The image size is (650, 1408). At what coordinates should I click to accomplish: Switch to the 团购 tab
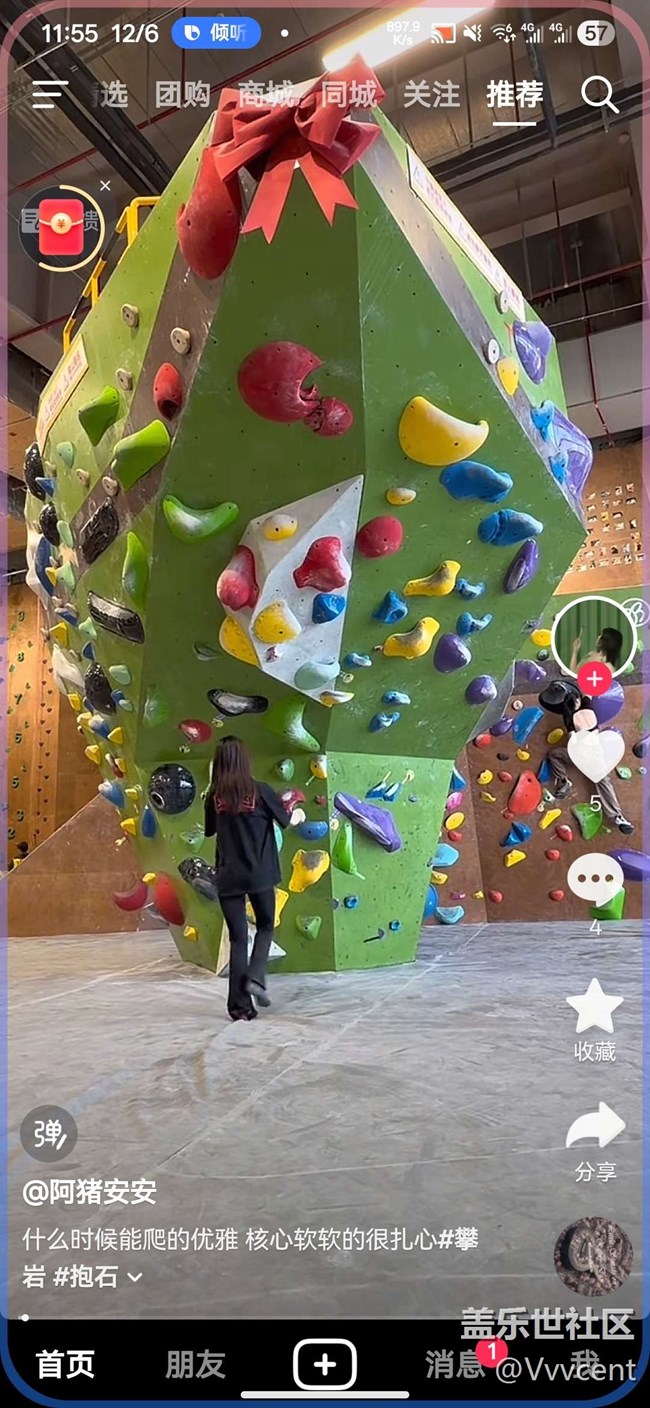(182, 95)
